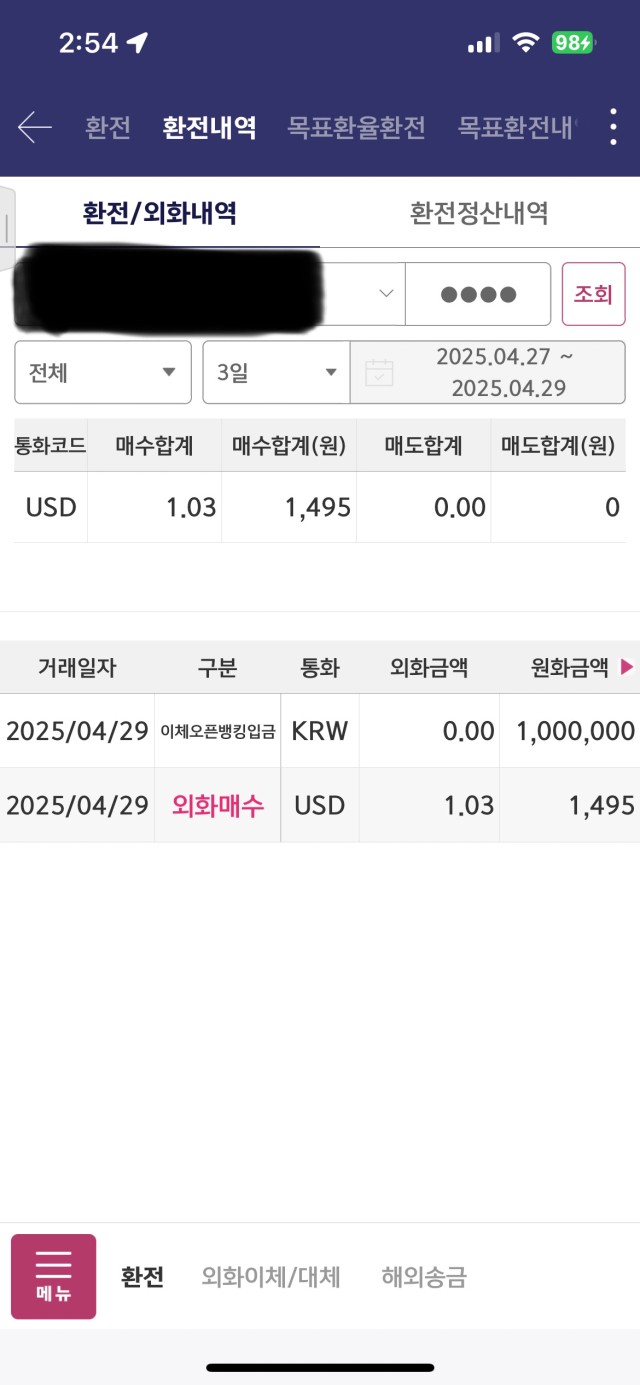Open the 전체 filter dropdown
Screen dimensions: 640x1385
pyautogui.click(x=103, y=372)
